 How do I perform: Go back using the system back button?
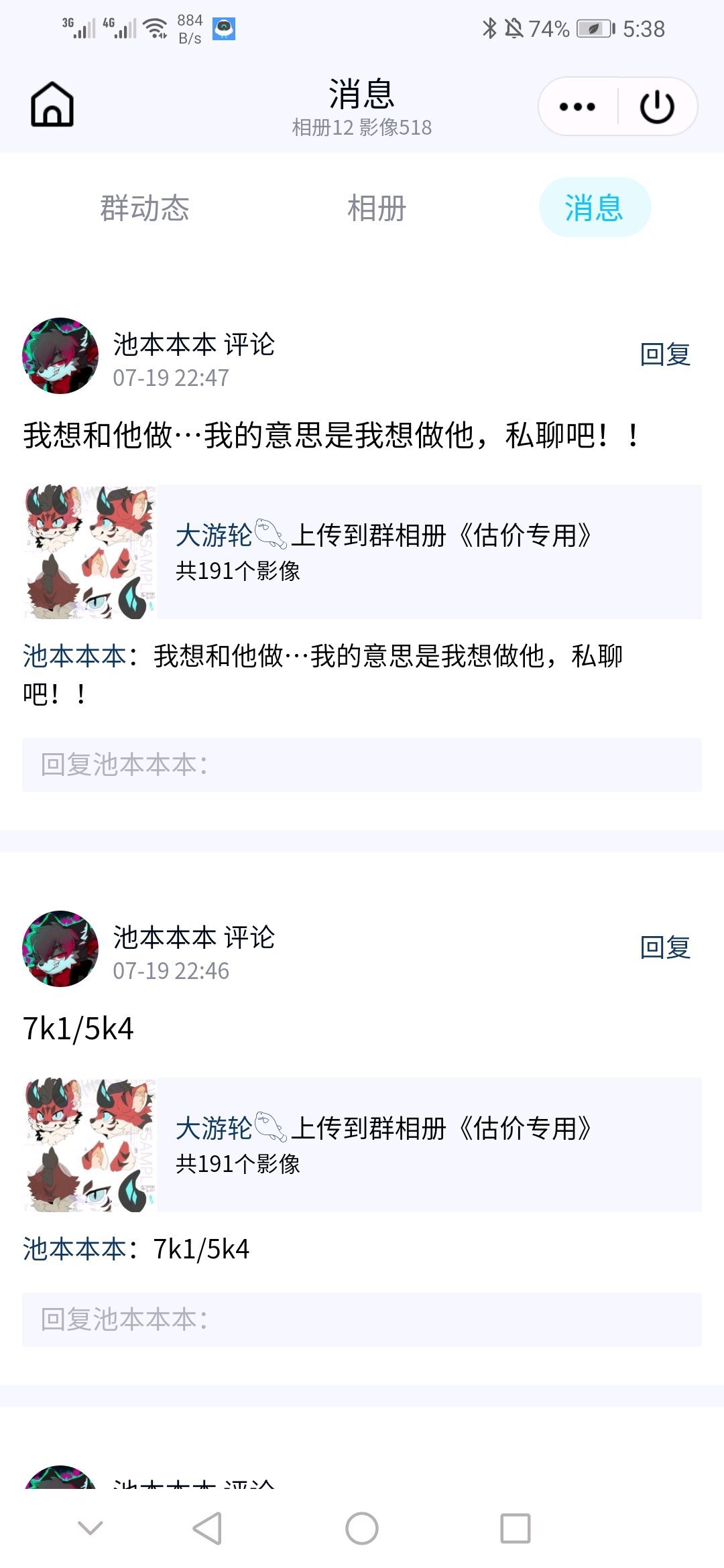coord(207,1528)
